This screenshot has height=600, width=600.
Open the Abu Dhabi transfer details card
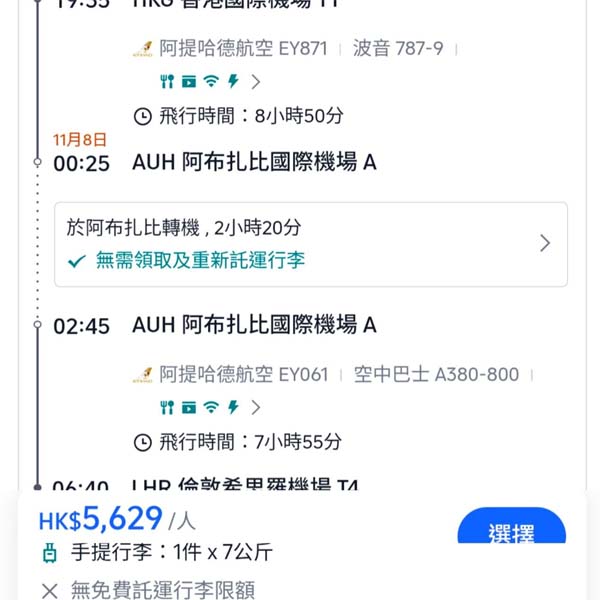tap(311, 244)
